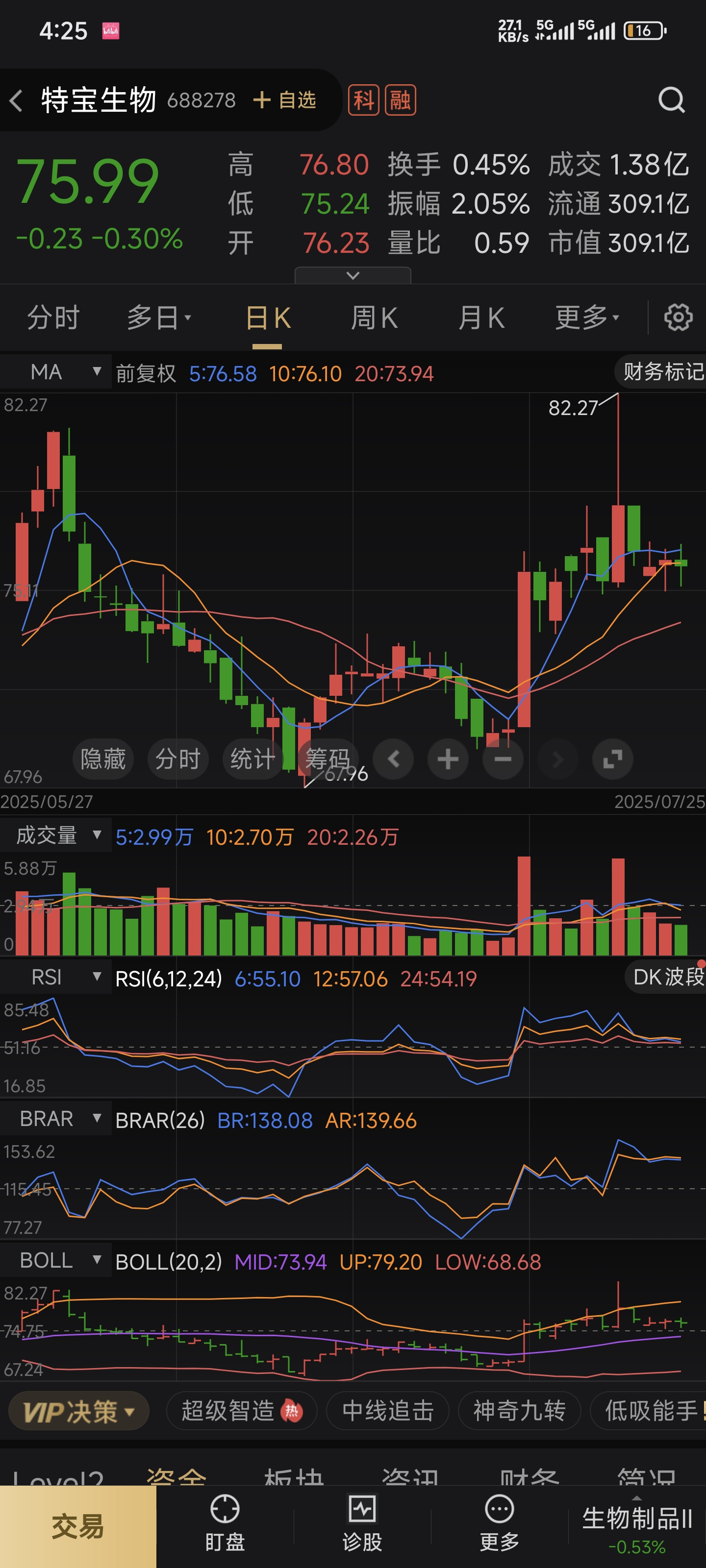Open the search magnifier icon
Viewport: 706px width, 1568px height.
[671, 100]
